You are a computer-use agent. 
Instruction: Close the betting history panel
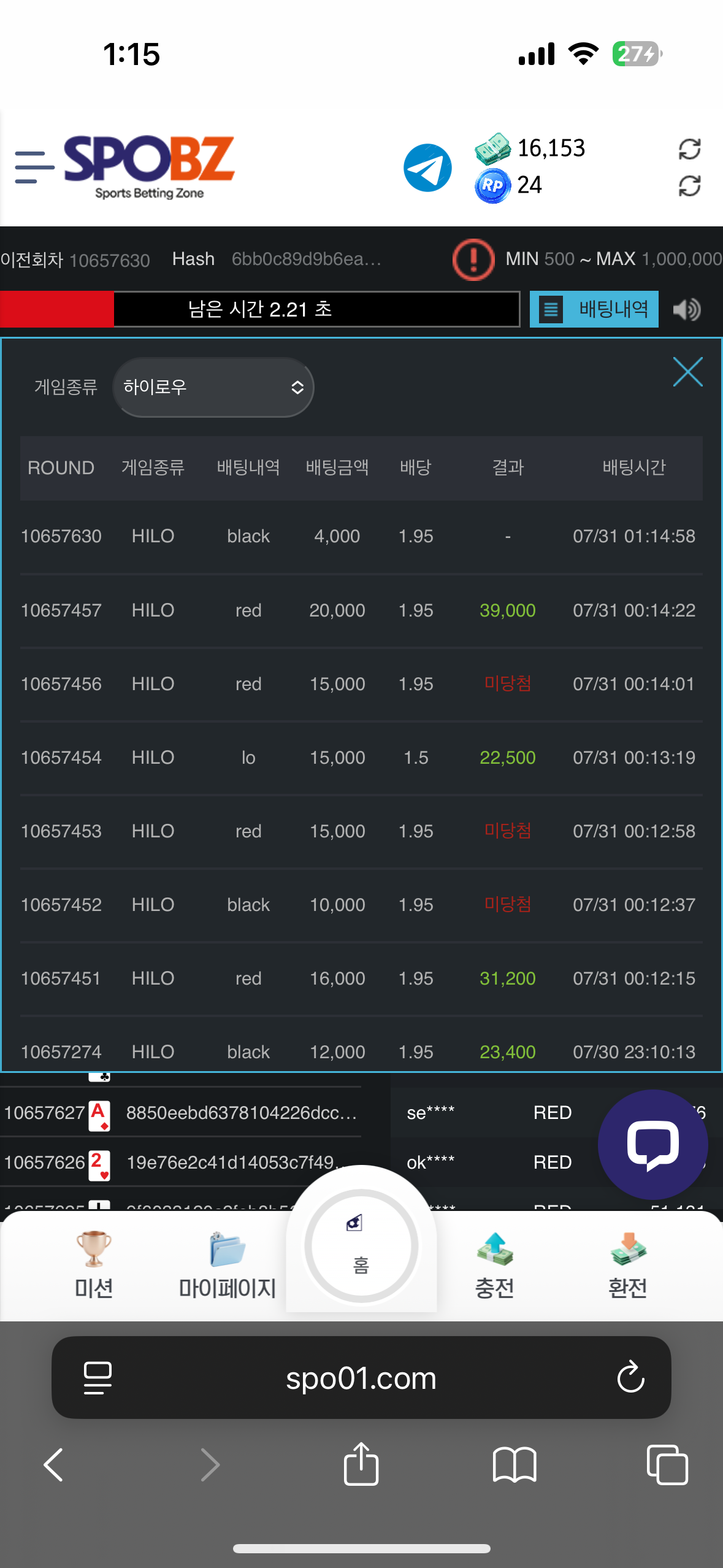pyautogui.click(x=687, y=372)
